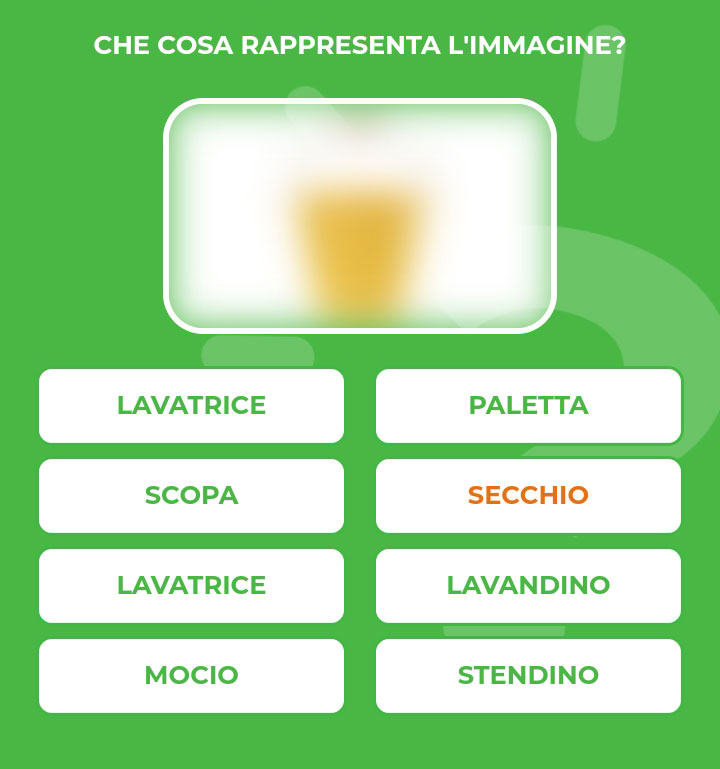
Task: Select STENDINO in the bottom-right
Action: point(528,676)
